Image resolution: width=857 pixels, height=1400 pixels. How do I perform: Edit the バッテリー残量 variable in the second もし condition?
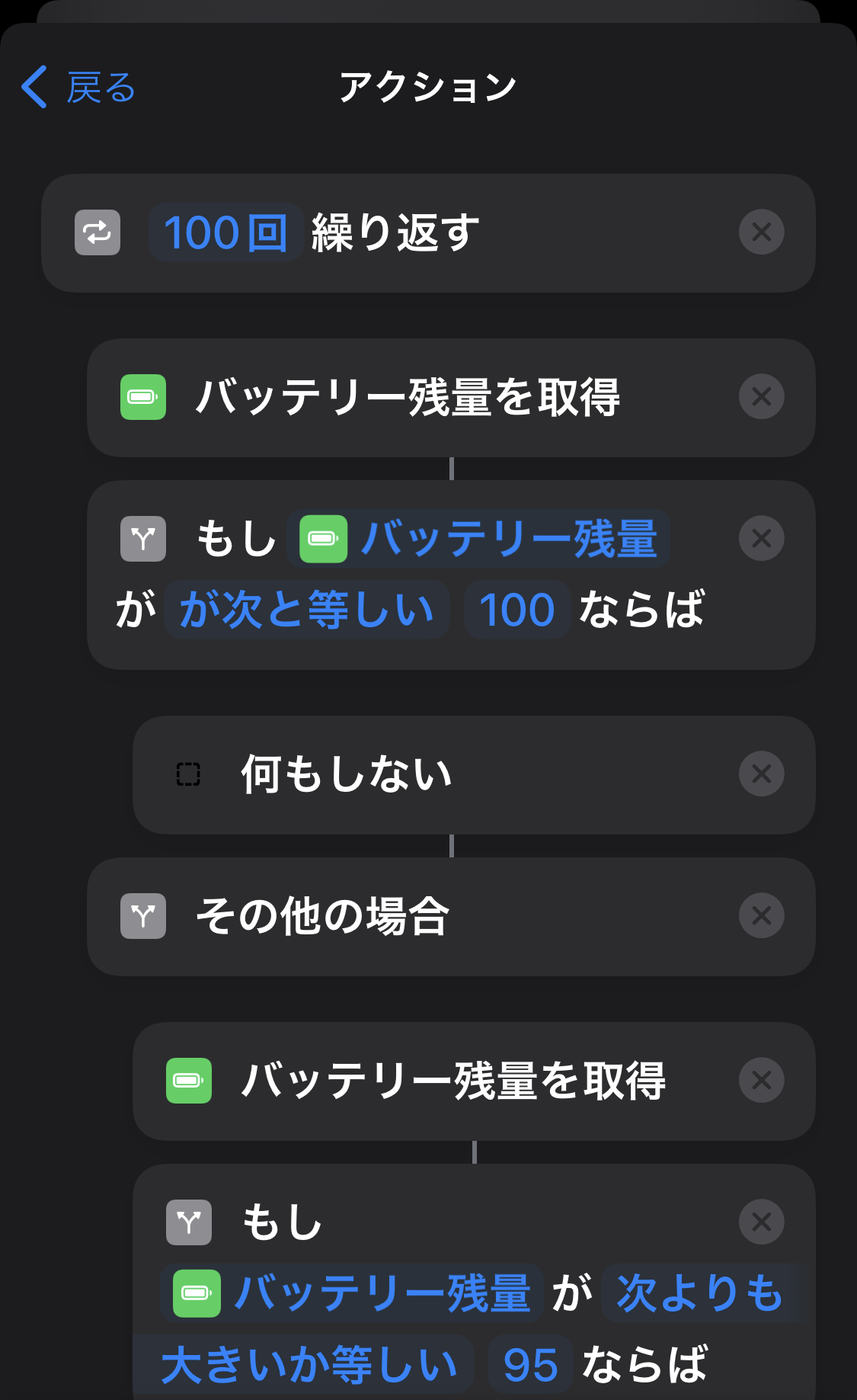(x=352, y=1293)
